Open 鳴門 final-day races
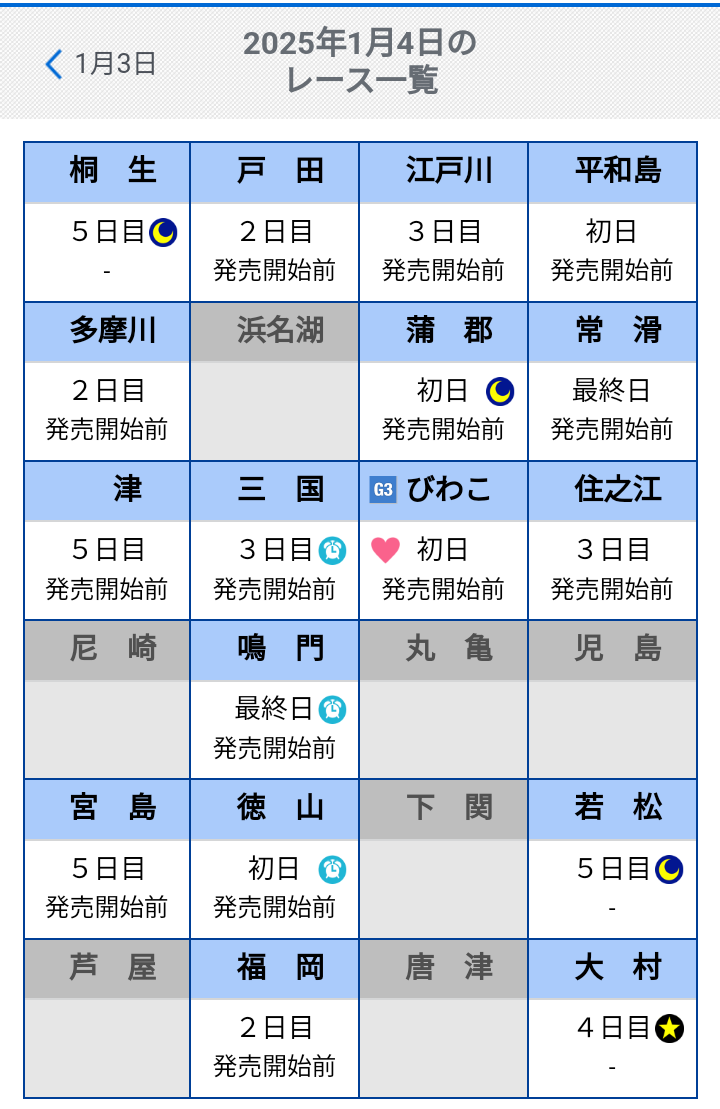 coord(275,699)
